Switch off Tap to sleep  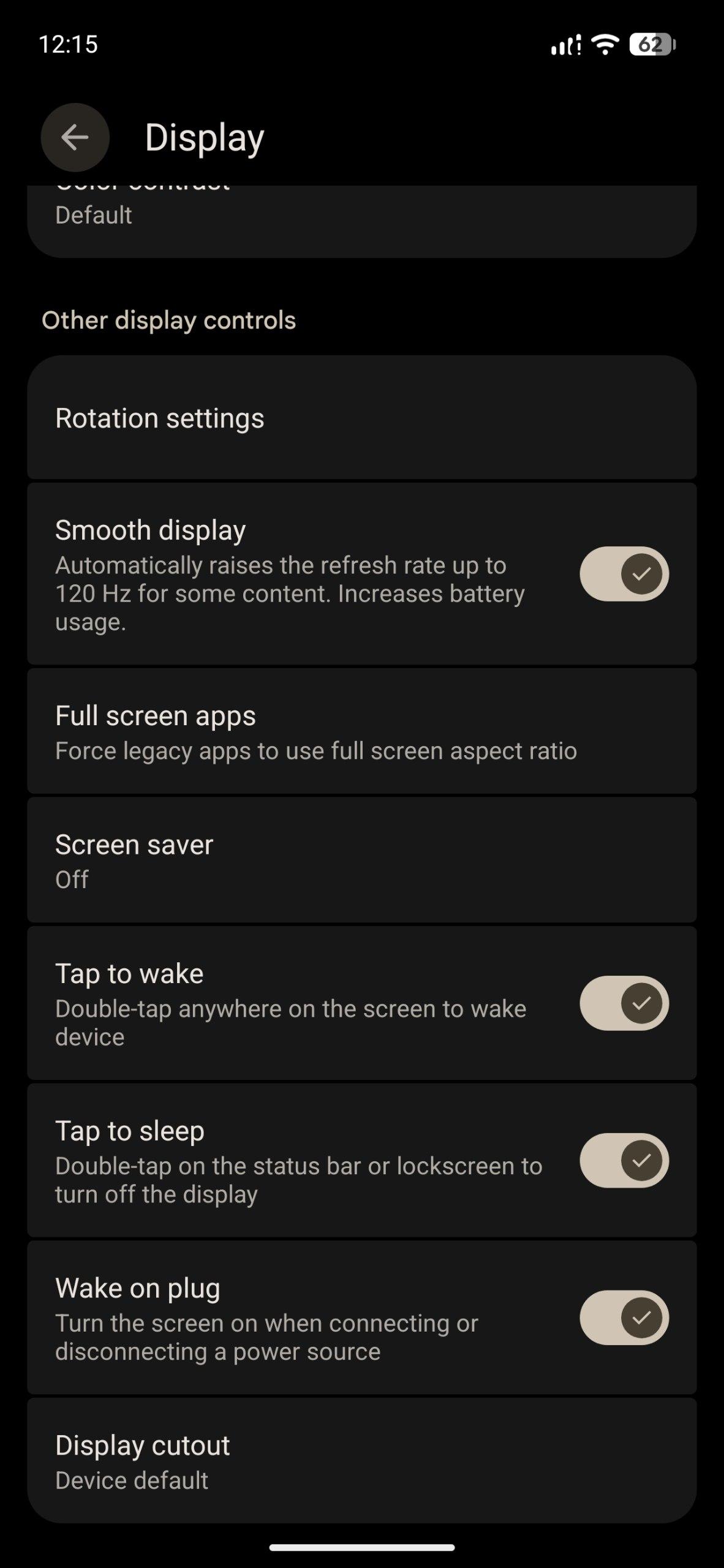coord(624,1161)
